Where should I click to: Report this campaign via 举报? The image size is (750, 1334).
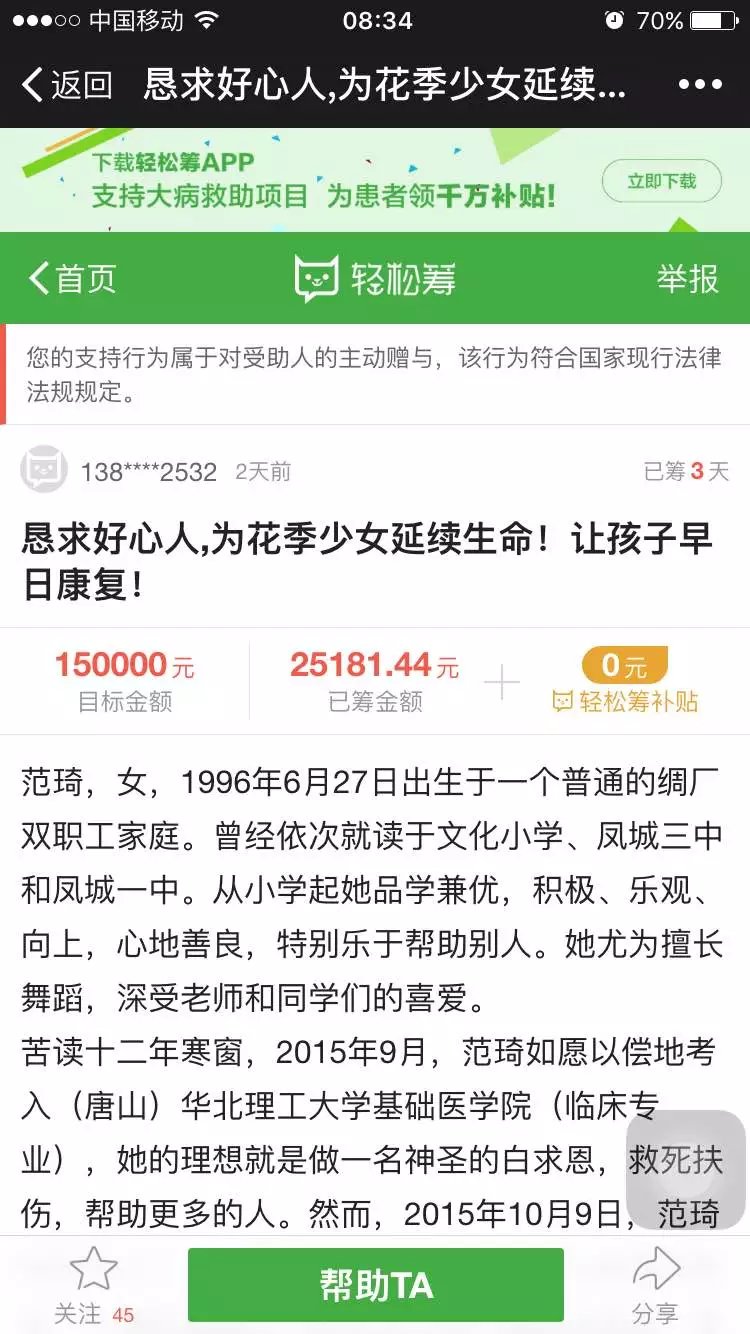(687, 279)
